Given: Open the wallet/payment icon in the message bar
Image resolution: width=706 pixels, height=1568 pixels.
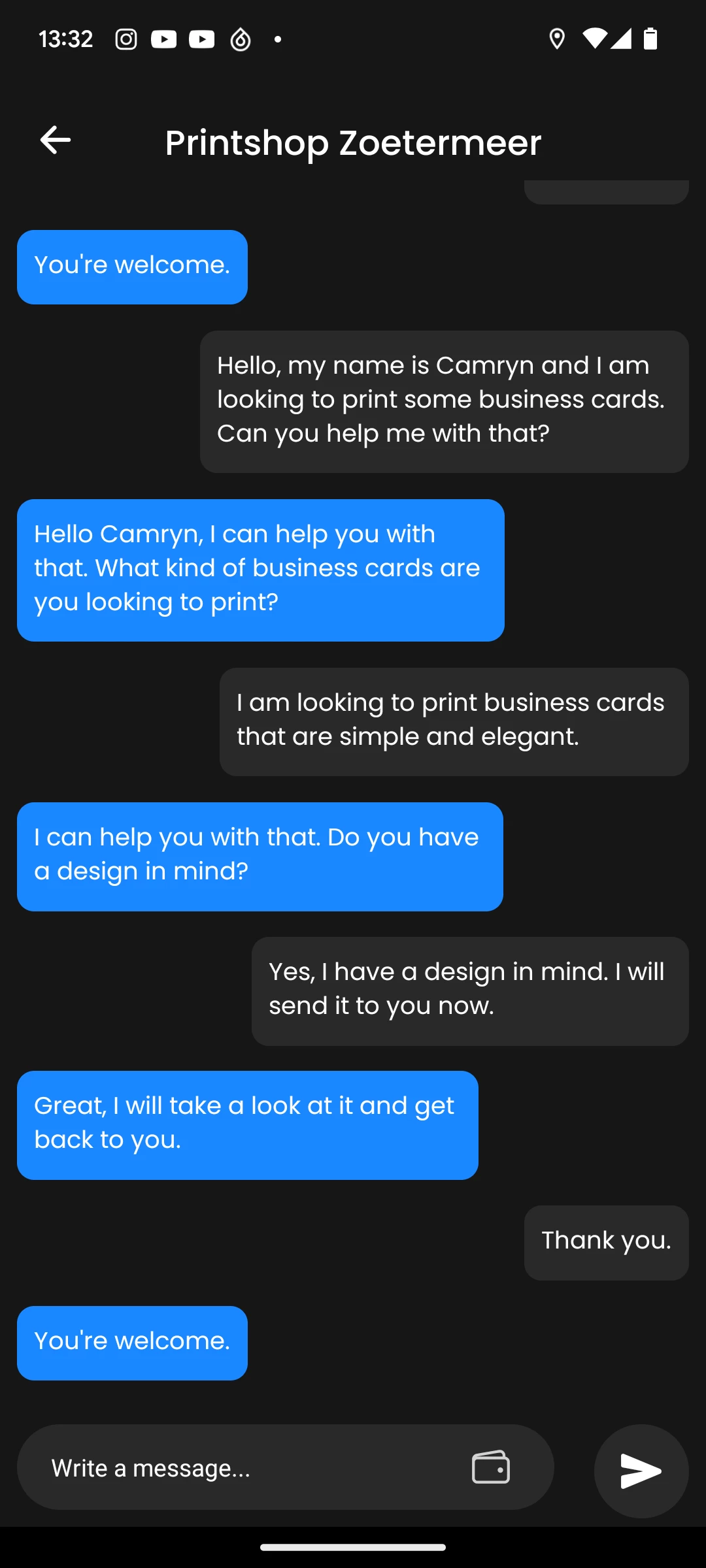Looking at the screenshot, I should pos(491,1468).
